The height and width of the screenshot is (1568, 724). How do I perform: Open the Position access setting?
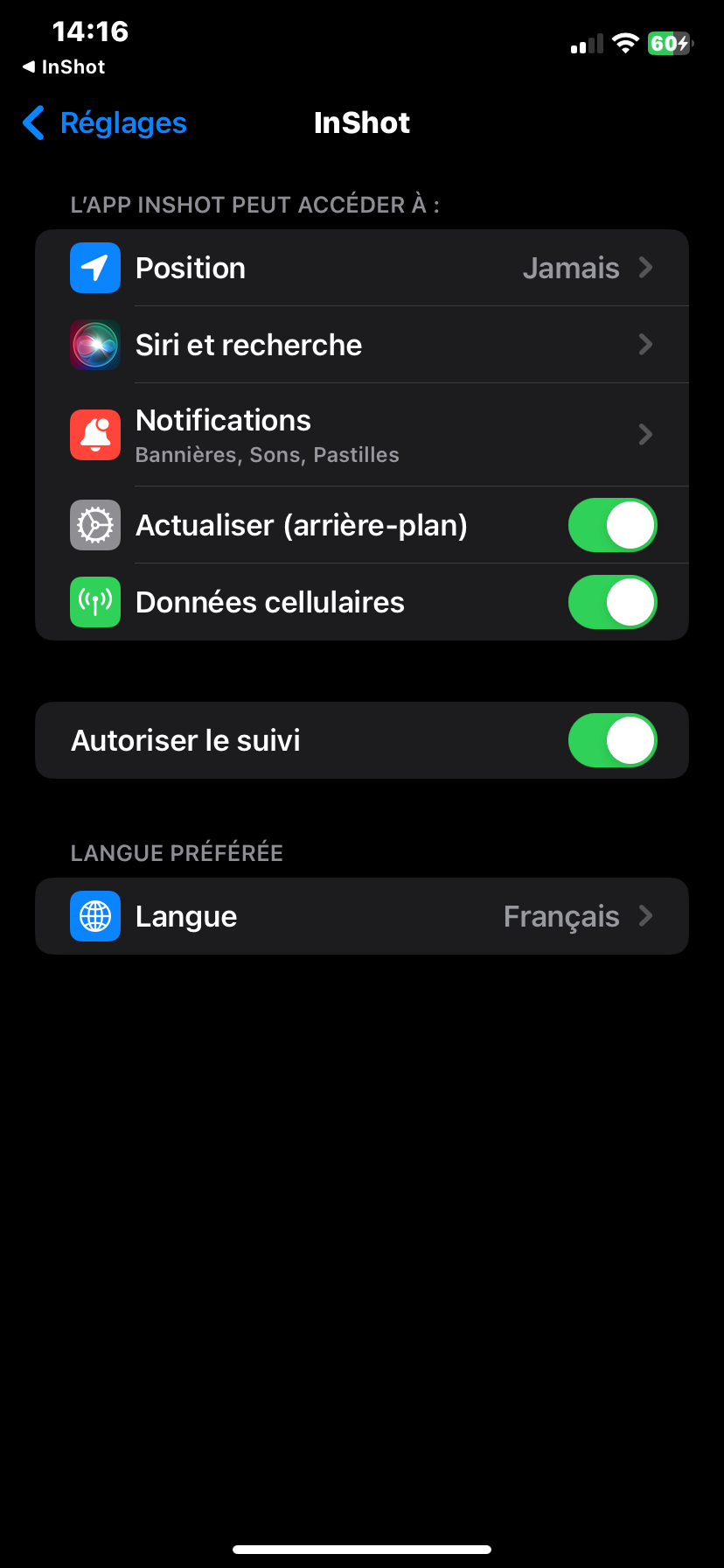coord(362,268)
